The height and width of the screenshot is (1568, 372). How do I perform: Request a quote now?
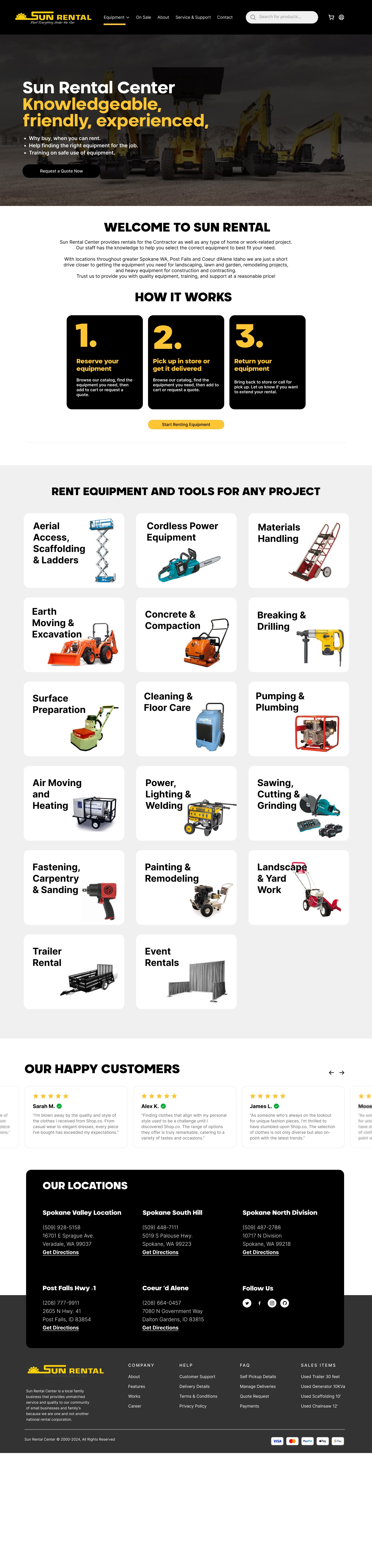coord(61,171)
